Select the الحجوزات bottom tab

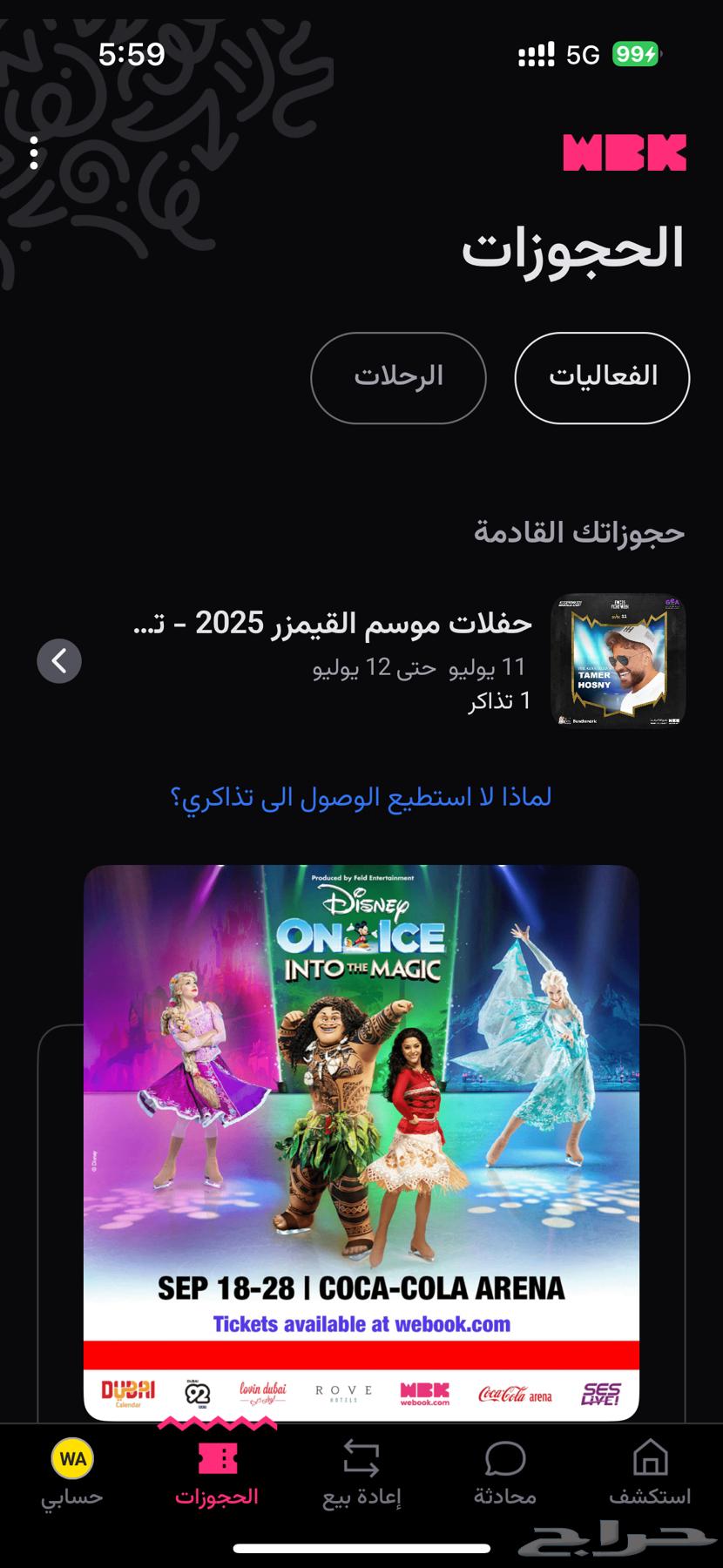217,1474
